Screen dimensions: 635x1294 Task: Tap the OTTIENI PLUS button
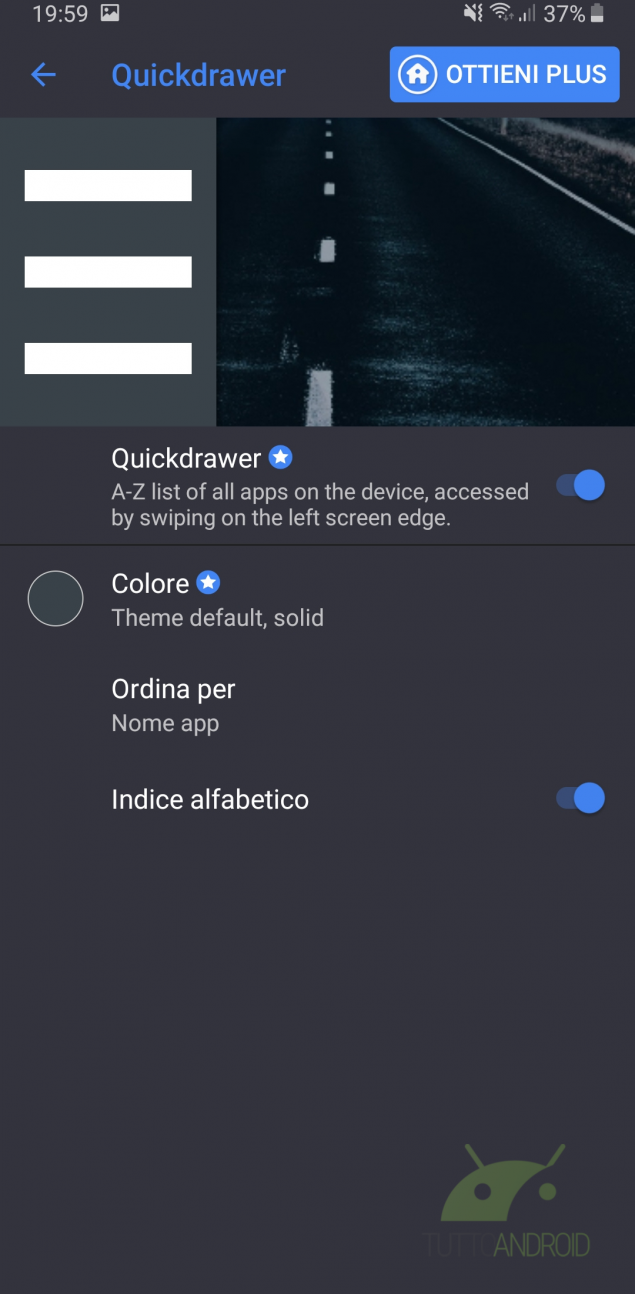(x=504, y=75)
